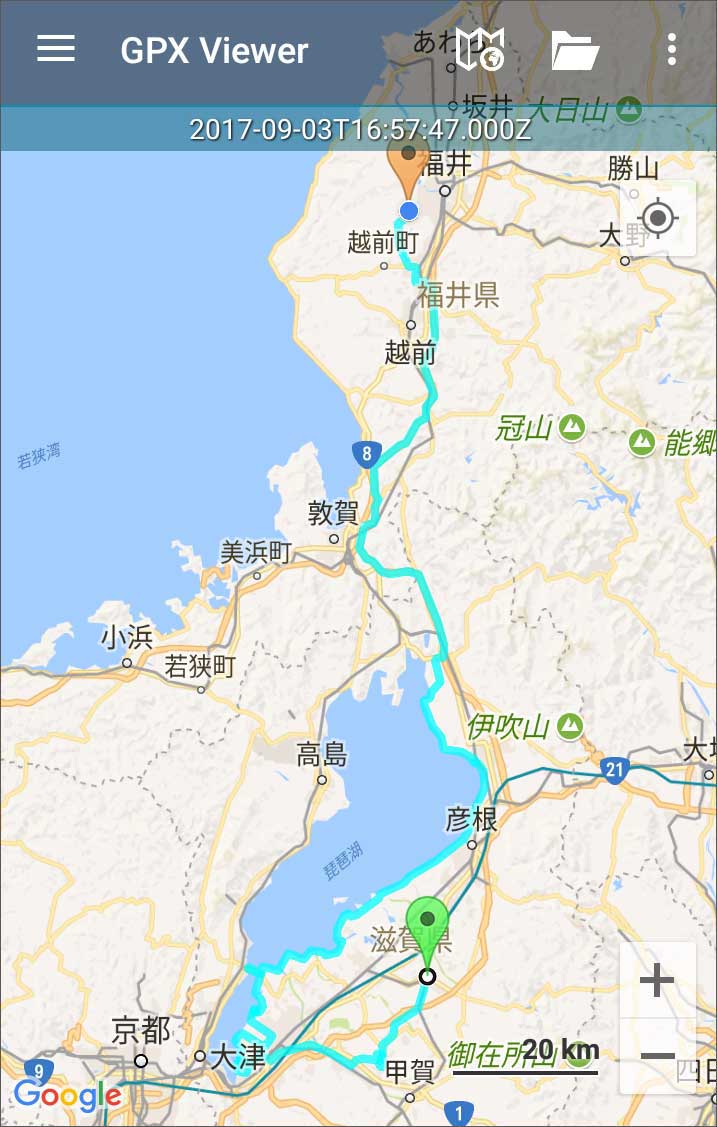Zoom in with the plus button
717x1127 pixels.
click(x=657, y=980)
